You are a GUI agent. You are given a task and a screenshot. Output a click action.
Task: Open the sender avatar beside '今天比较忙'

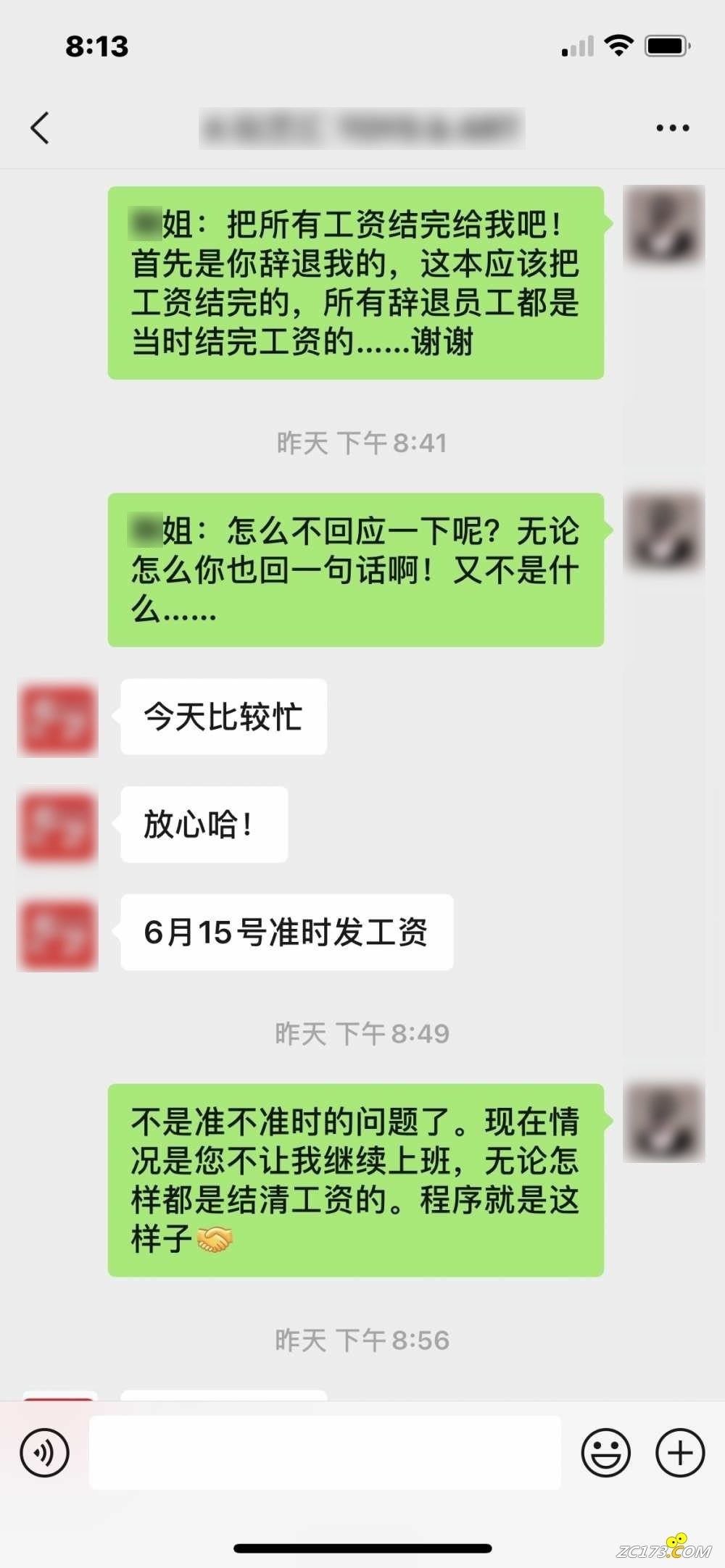click(57, 717)
